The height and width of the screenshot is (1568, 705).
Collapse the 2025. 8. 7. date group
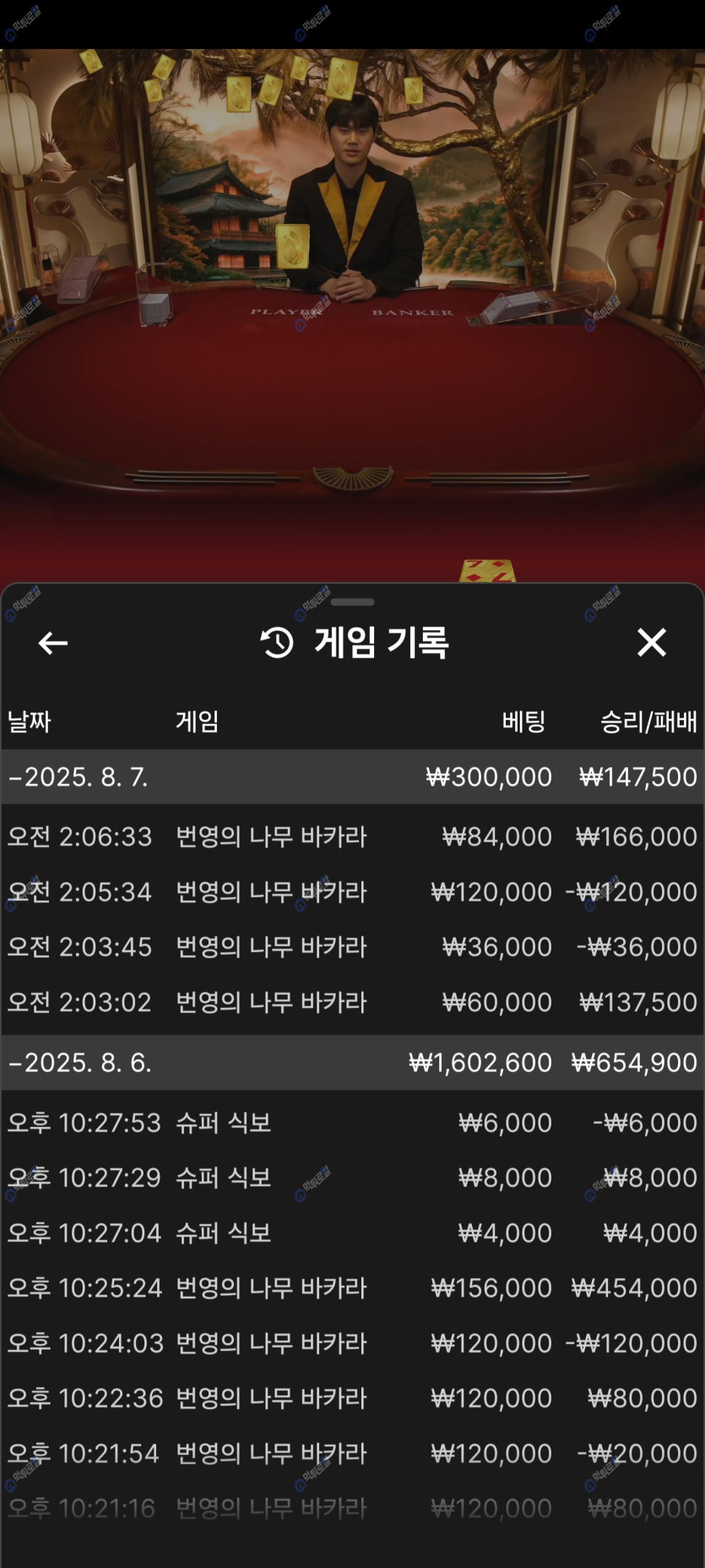pyautogui.click(x=78, y=776)
